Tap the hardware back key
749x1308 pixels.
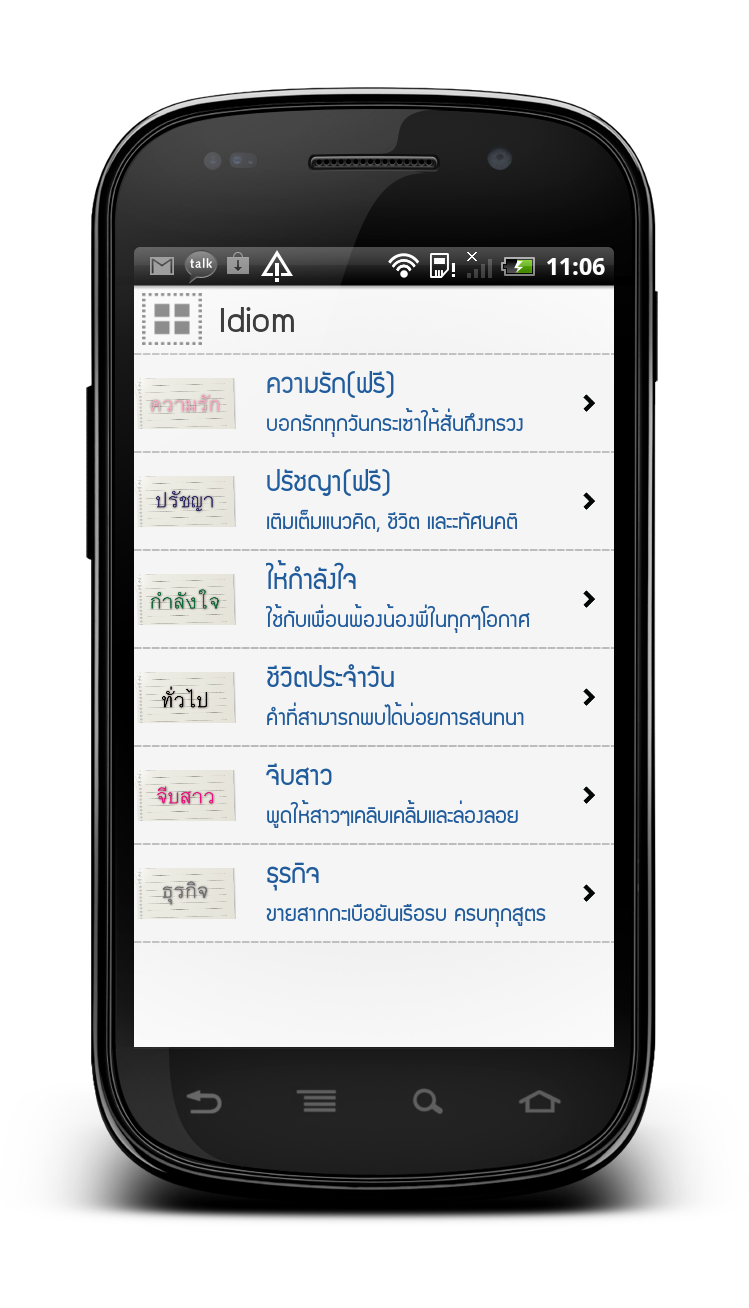coord(204,1102)
